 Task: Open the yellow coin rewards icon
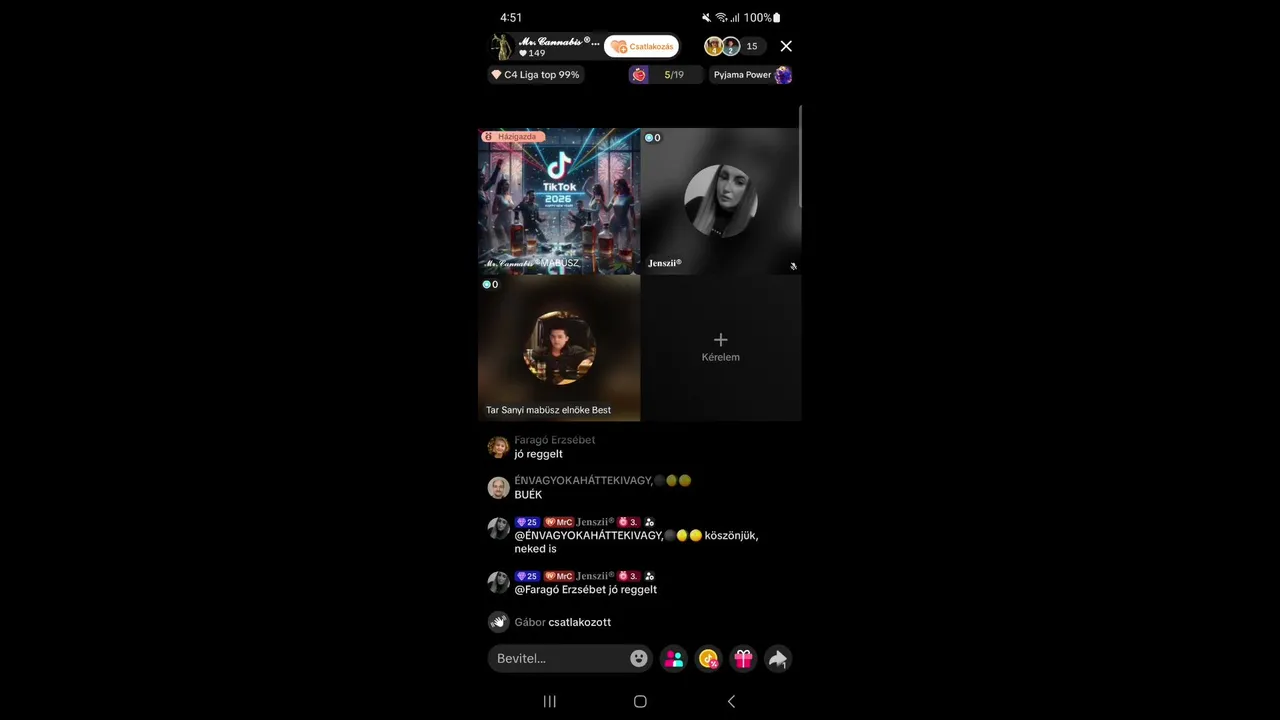click(708, 658)
